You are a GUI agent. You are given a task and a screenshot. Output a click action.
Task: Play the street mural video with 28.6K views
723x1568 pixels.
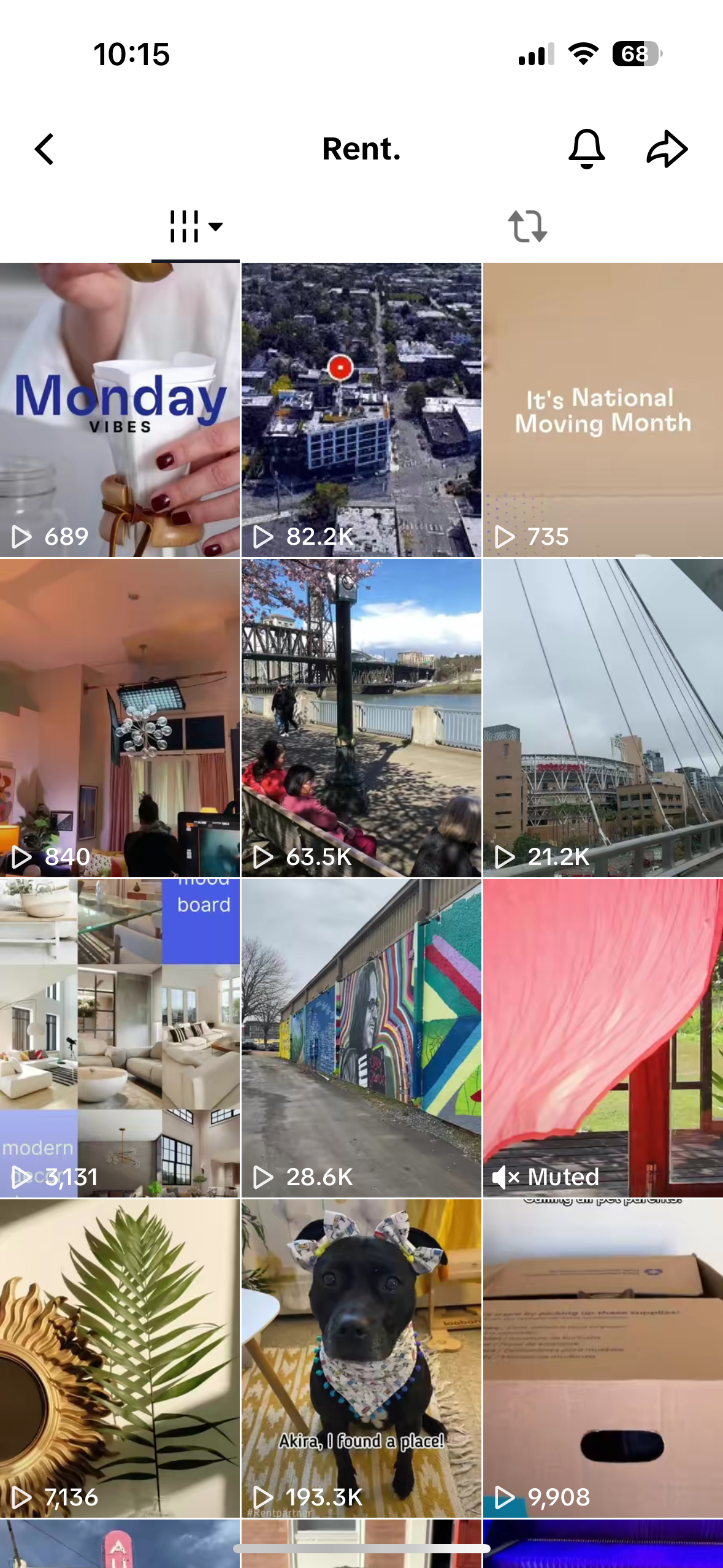(x=361, y=1038)
